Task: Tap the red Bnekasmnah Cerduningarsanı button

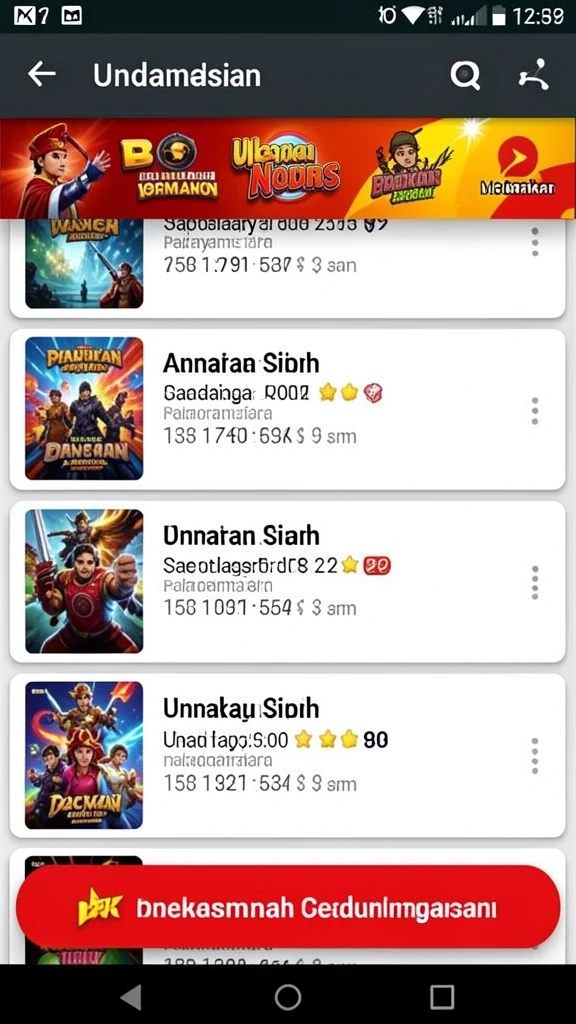Action: click(x=288, y=907)
